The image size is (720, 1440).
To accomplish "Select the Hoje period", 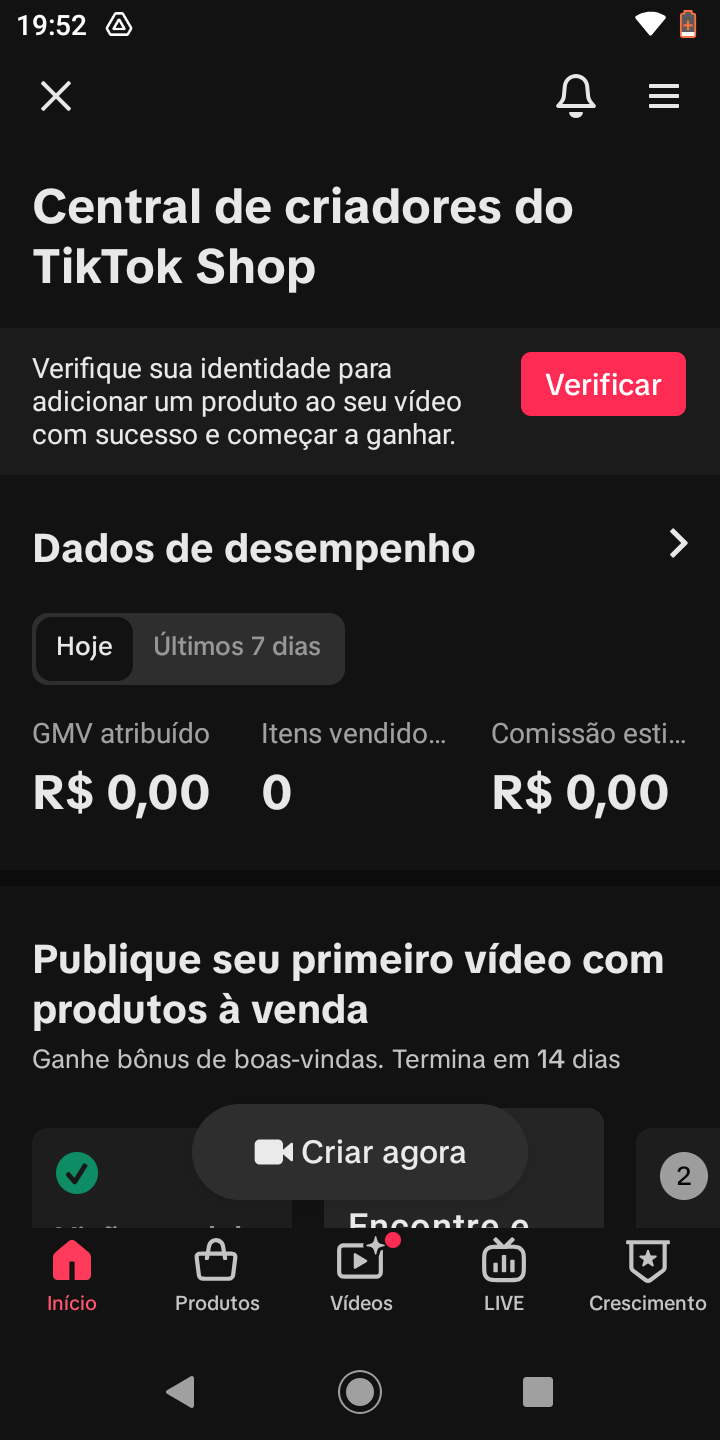I will point(85,647).
